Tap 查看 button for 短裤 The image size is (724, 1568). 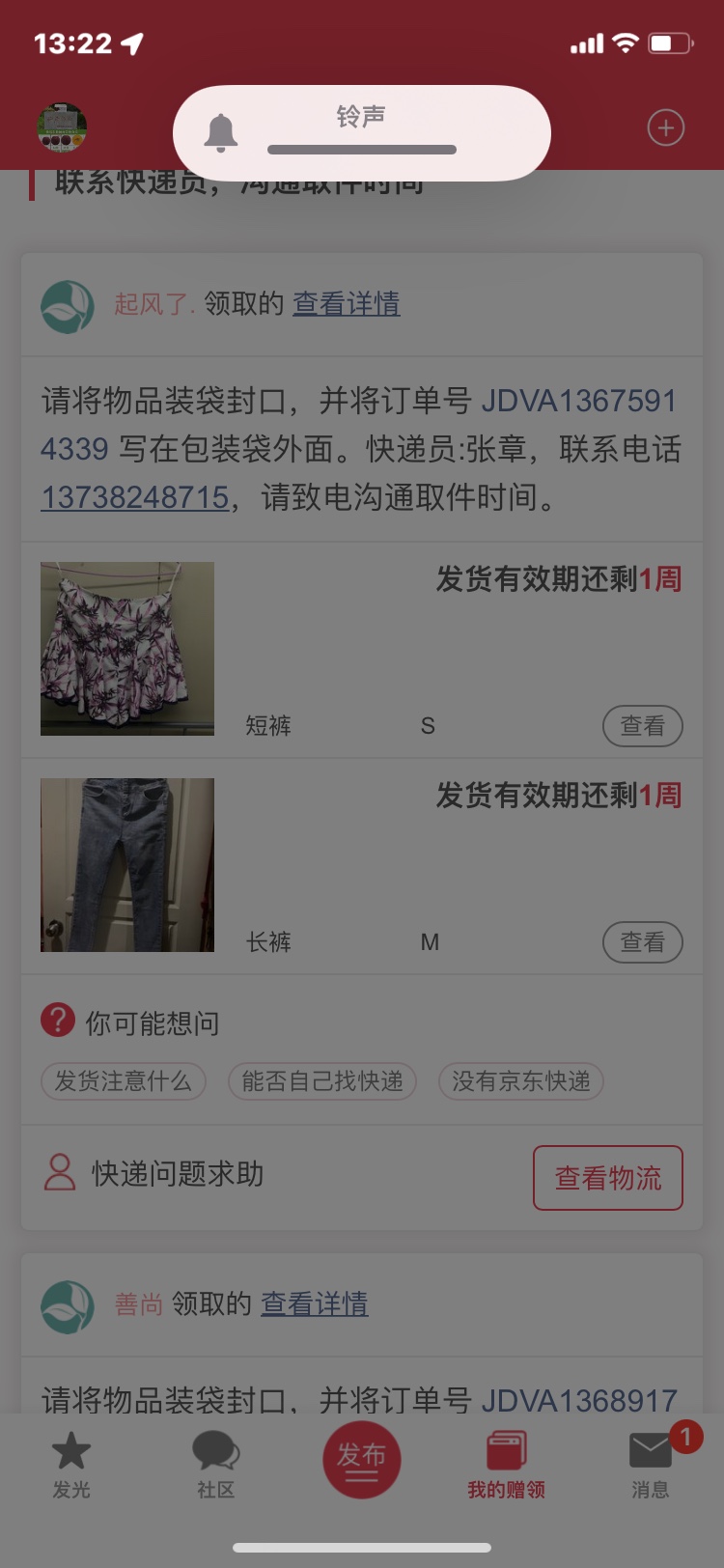(x=642, y=726)
